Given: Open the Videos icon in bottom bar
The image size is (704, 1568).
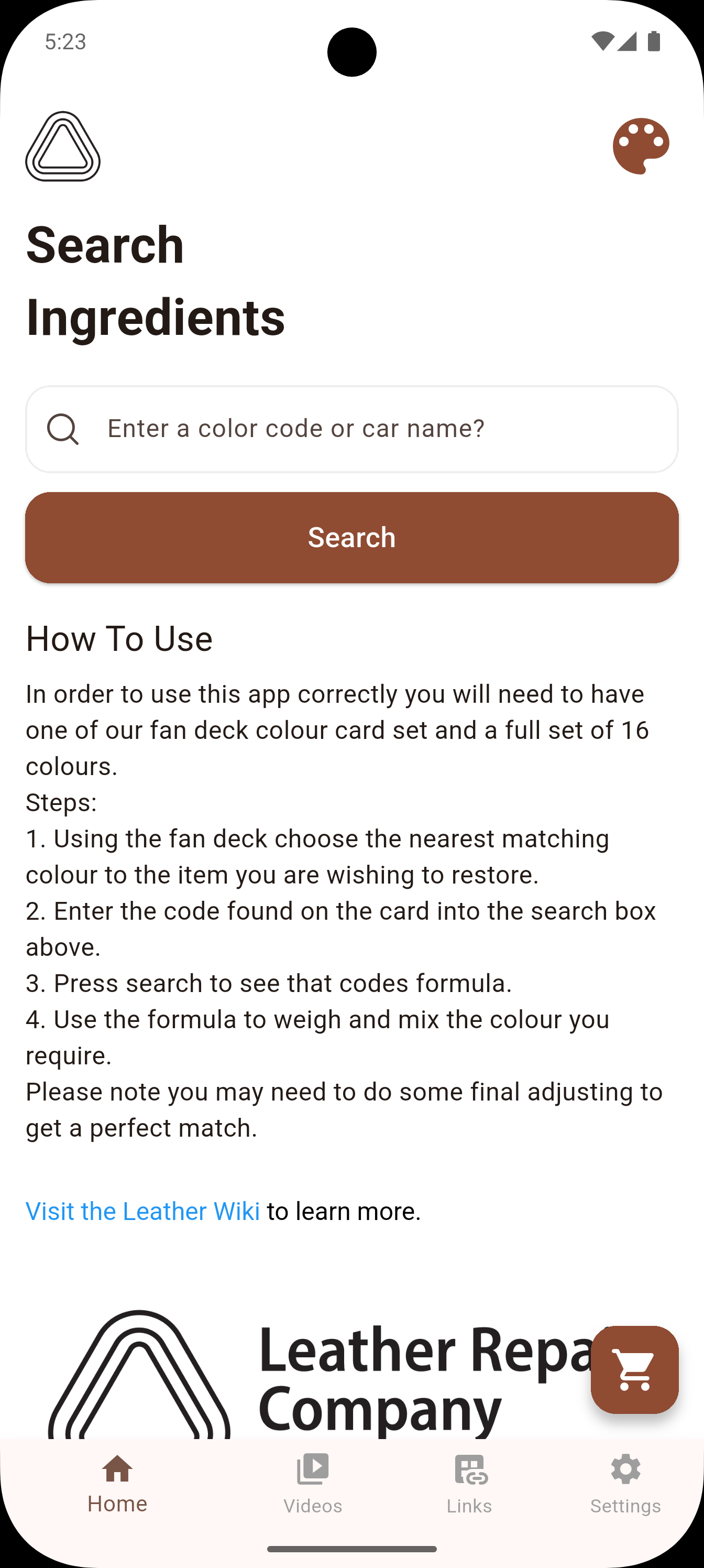Looking at the screenshot, I should click(312, 1469).
